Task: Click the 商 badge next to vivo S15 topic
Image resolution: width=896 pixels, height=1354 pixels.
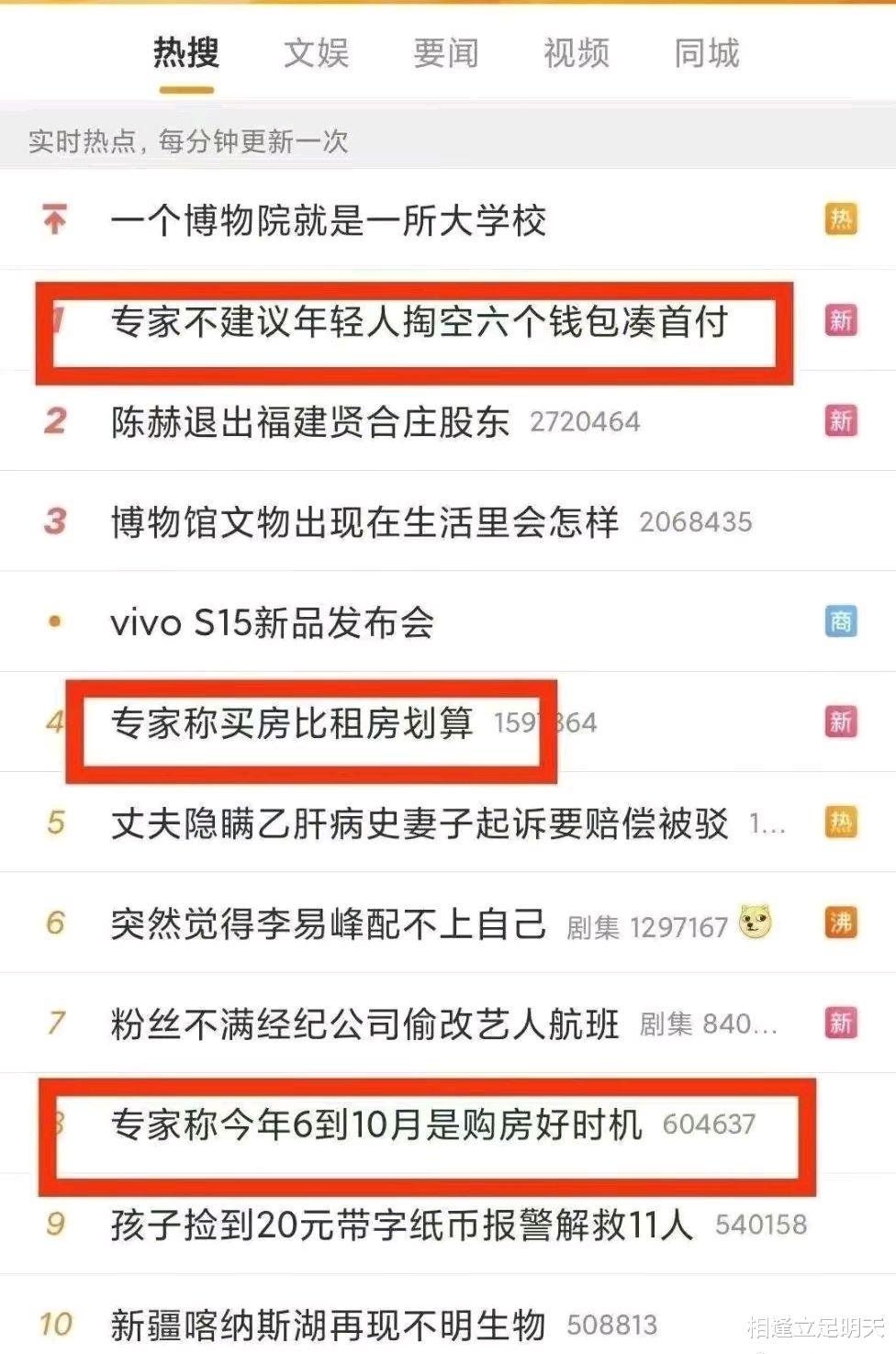Action: coord(841,621)
